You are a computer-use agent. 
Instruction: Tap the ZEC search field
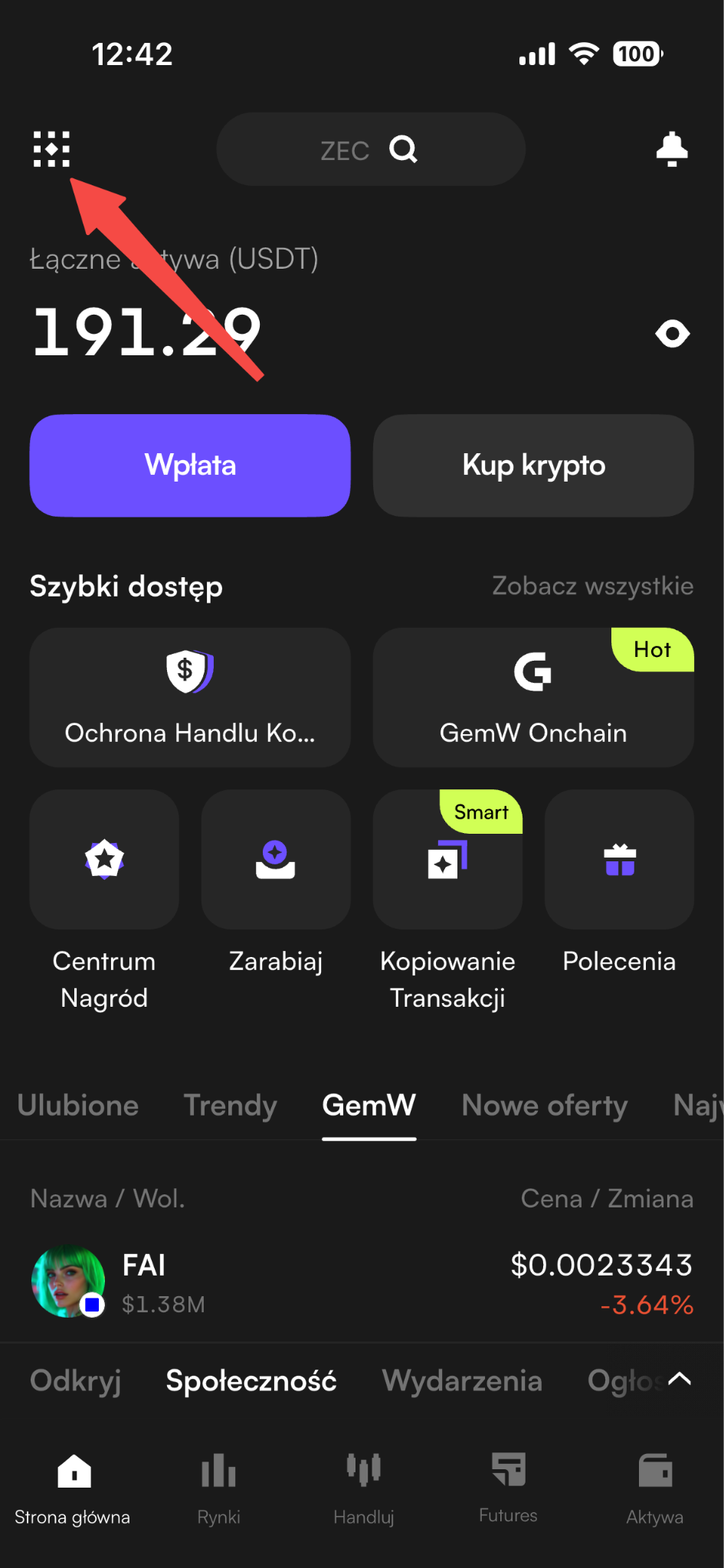(x=371, y=149)
